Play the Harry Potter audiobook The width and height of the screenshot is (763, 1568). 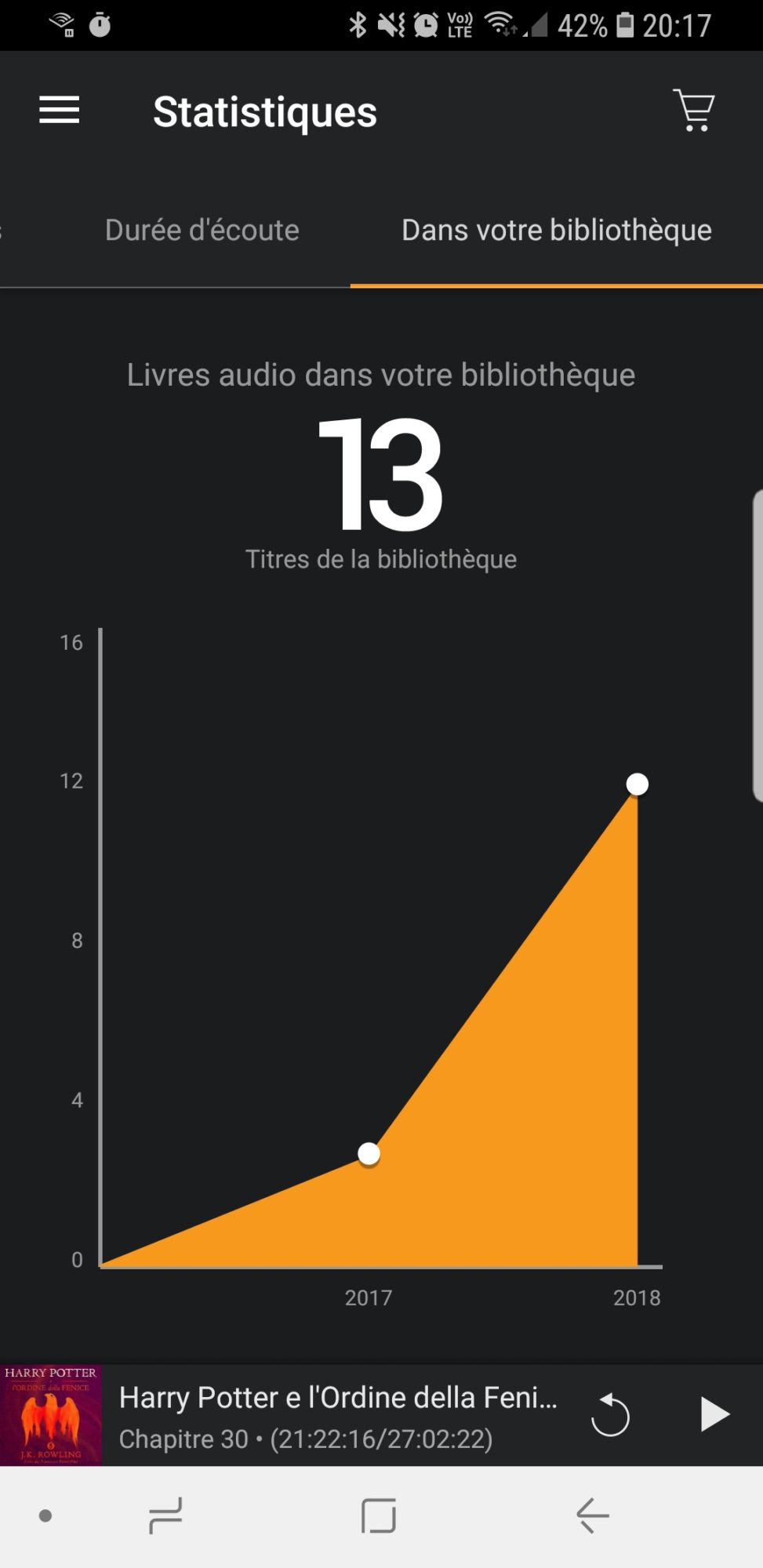coord(713,1414)
